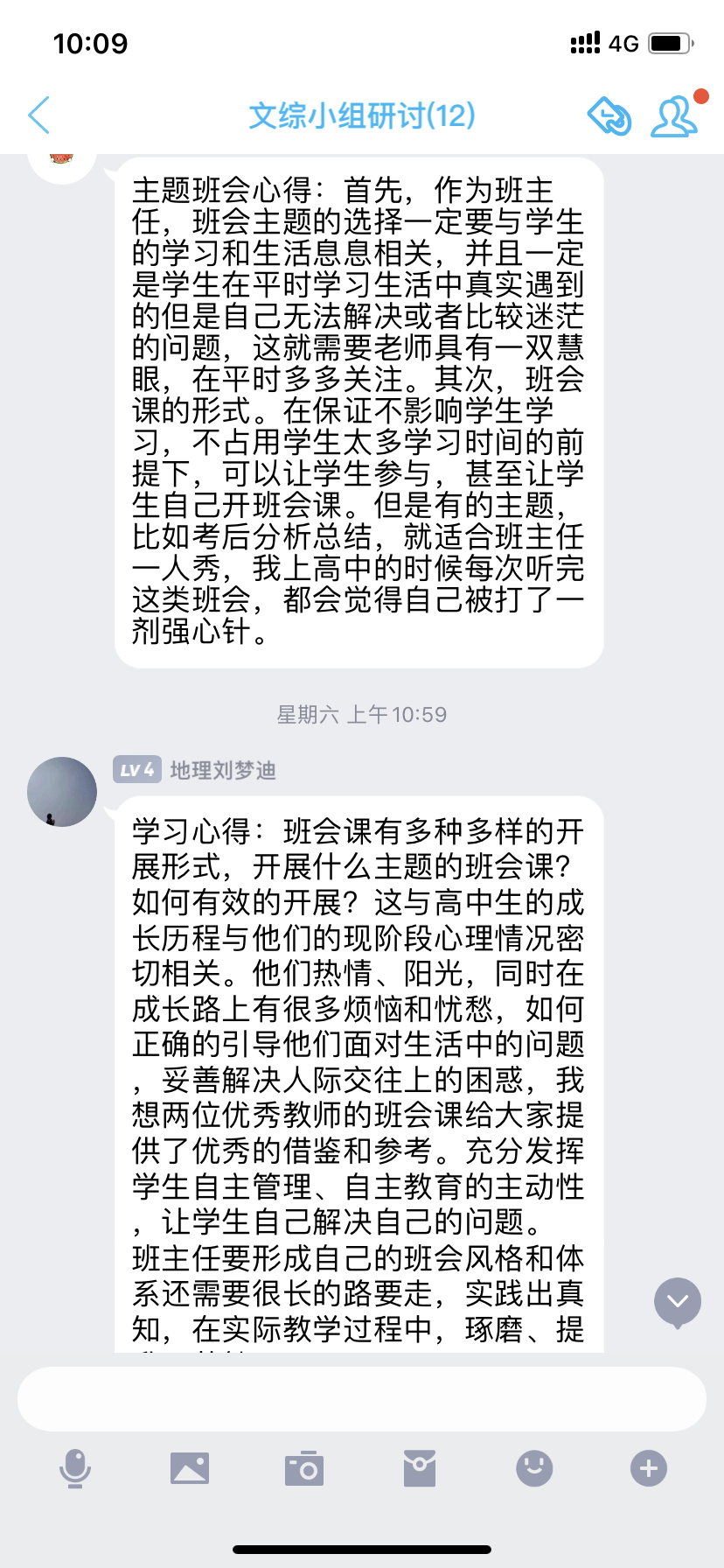Open 地理刘梦迪's avatar profile
The height and width of the screenshot is (1568, 724).
(x=62, y=792)
